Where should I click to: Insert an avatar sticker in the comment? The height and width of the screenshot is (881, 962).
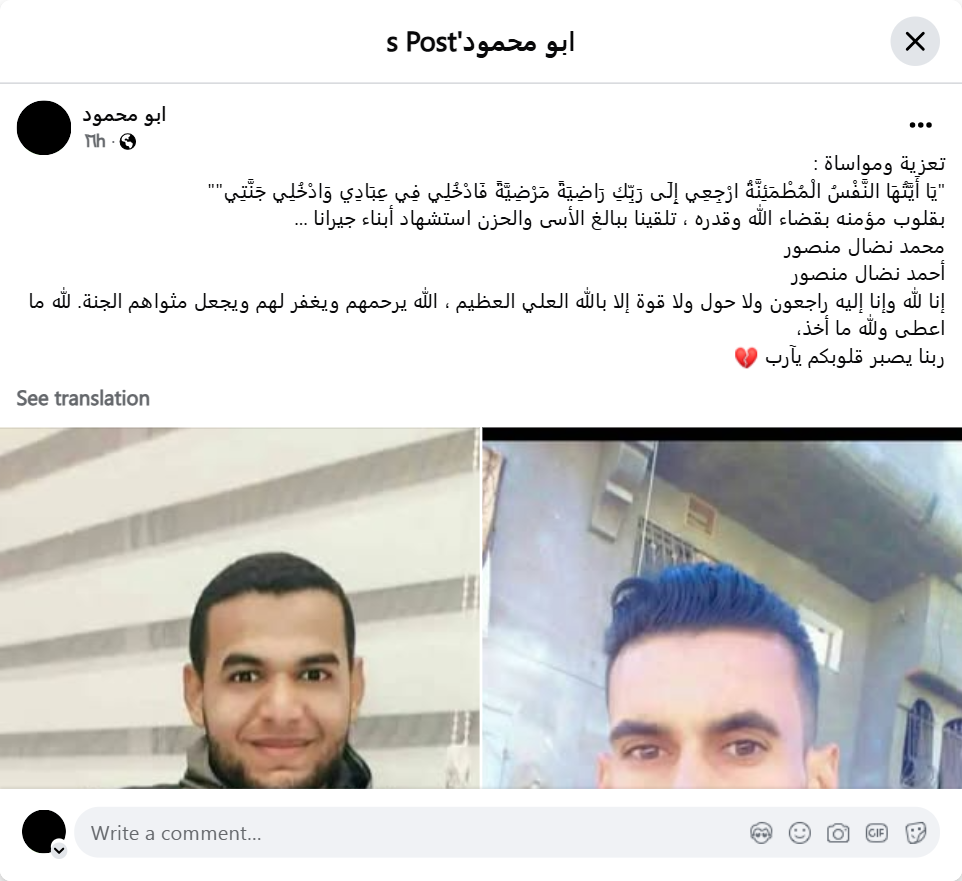[761, 833]
